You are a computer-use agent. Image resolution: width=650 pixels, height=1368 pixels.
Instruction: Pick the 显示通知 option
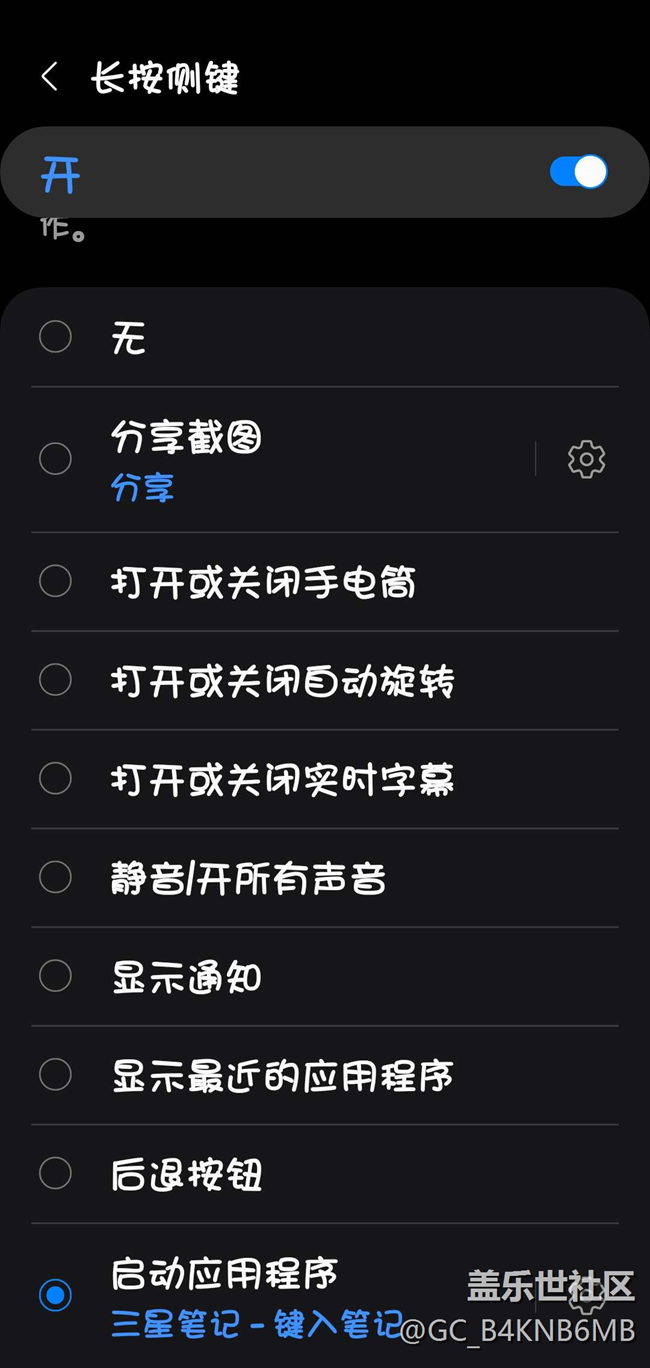325,977
